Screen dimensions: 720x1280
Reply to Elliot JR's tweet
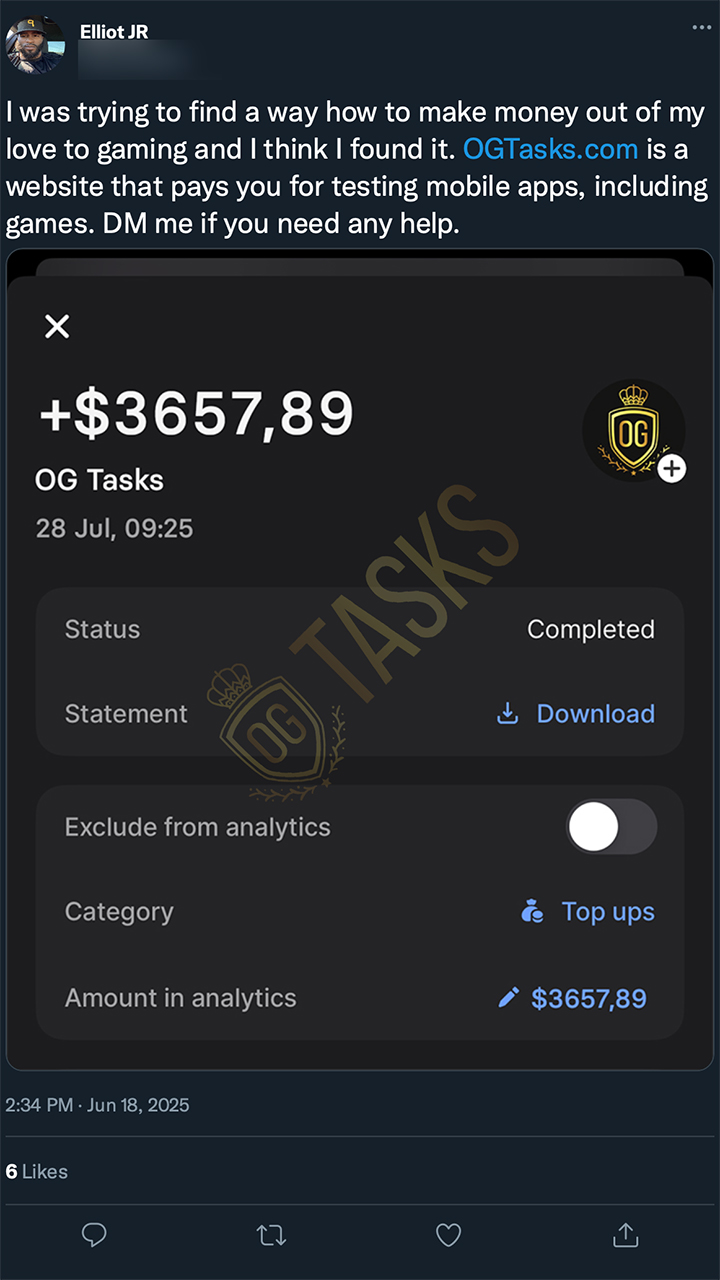(94, 1235)
